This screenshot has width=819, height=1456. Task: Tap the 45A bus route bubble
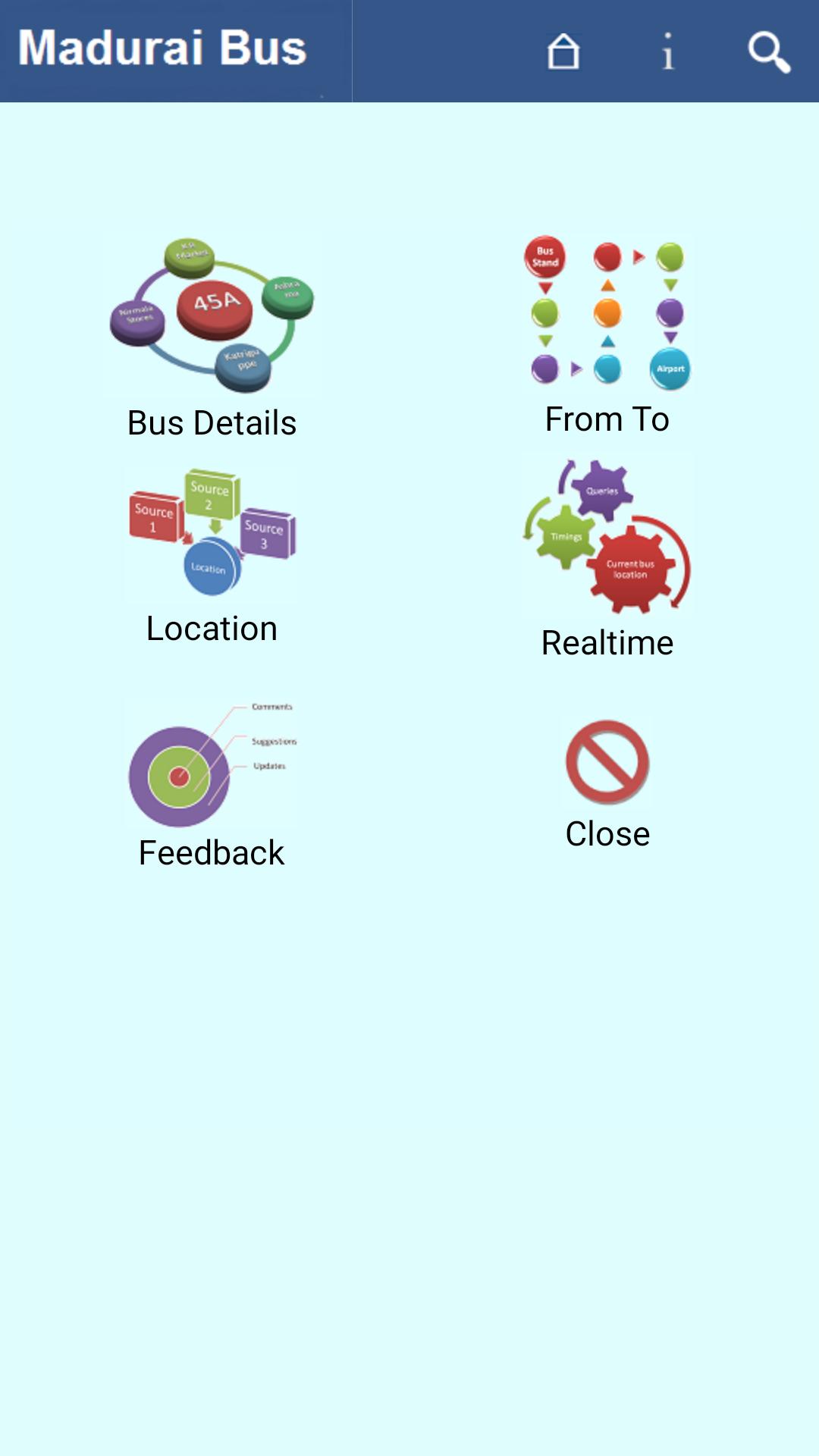(x=215, y=306)
